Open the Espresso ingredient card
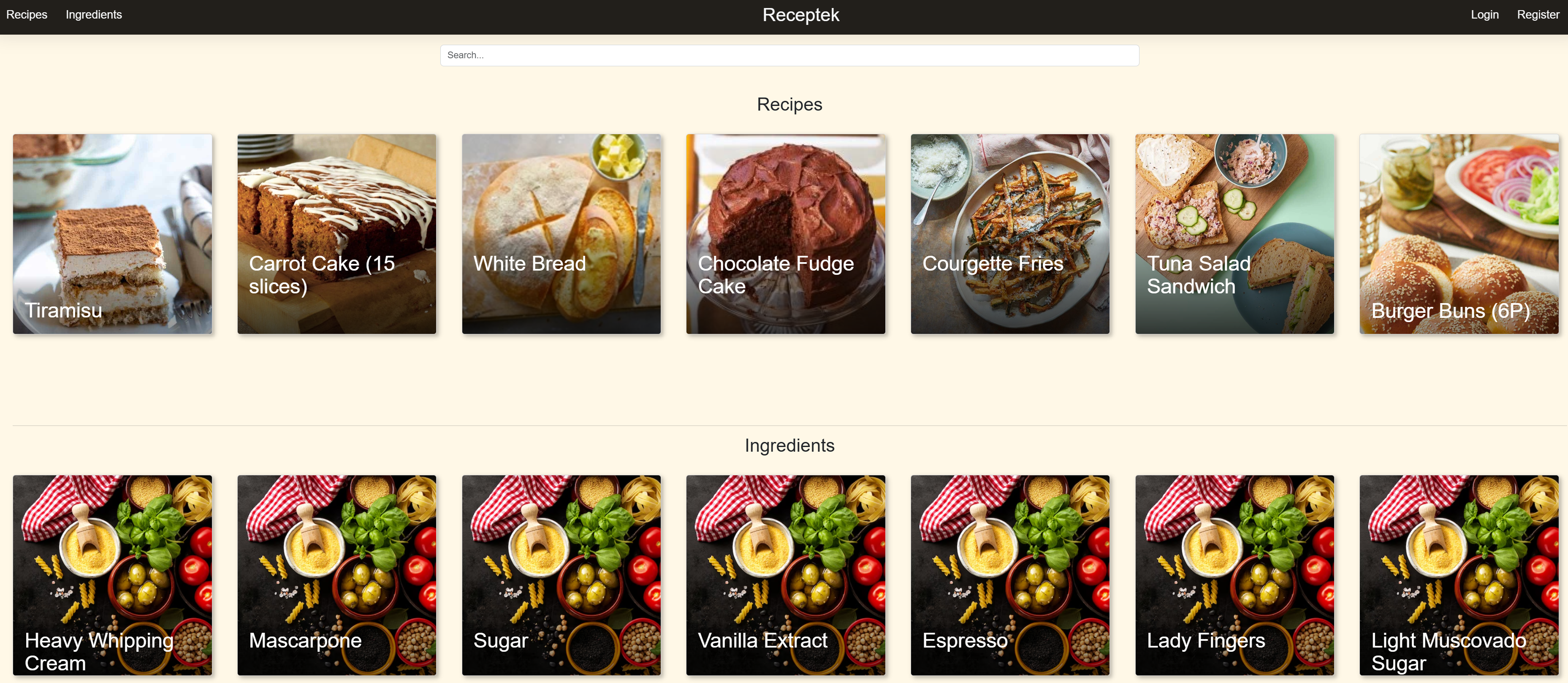The height and width of the screenshot is (683, 1568). pyautogui.click(x=1009, y=575)
